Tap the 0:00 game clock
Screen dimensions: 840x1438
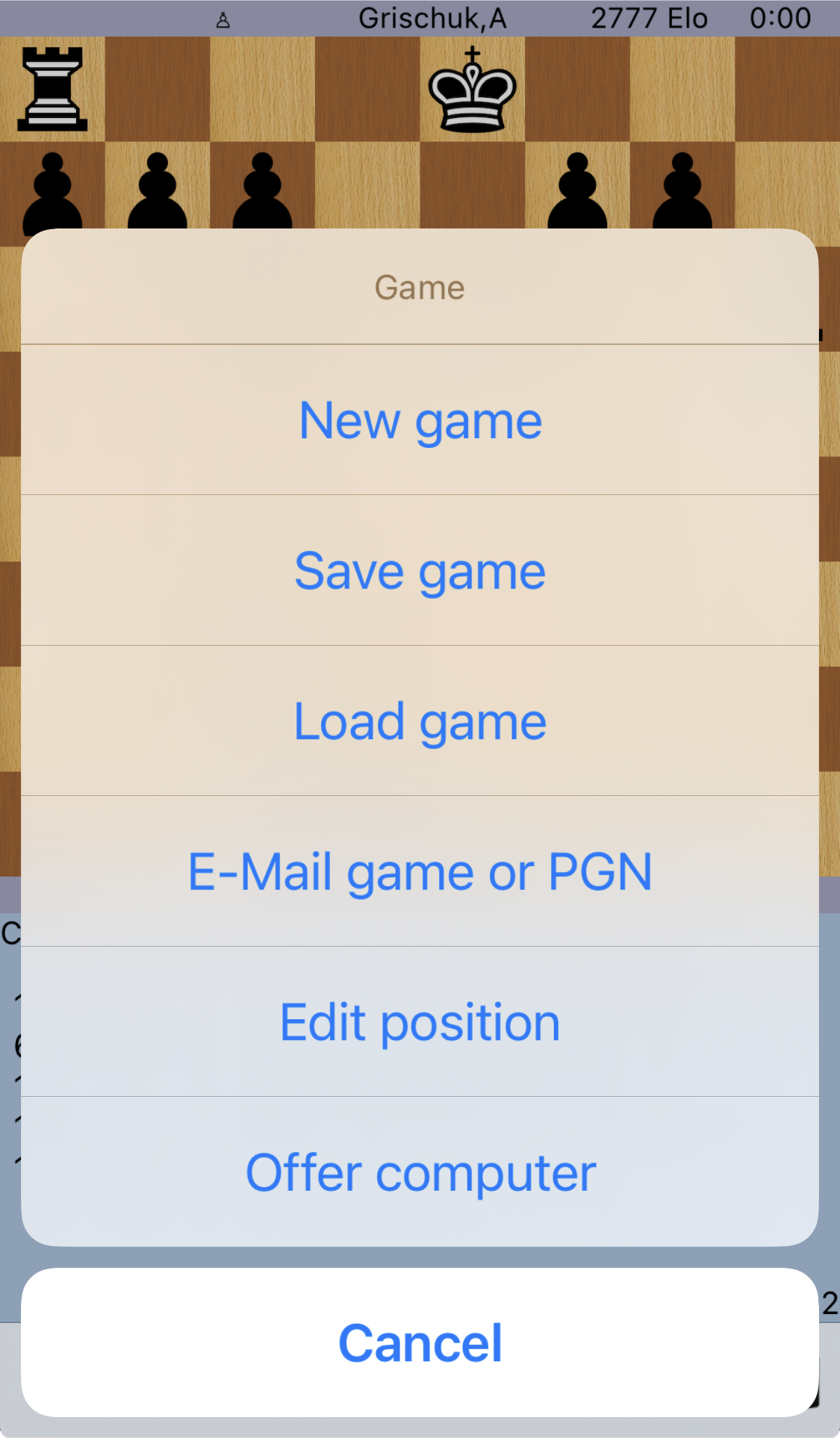[x=780, y=18]
